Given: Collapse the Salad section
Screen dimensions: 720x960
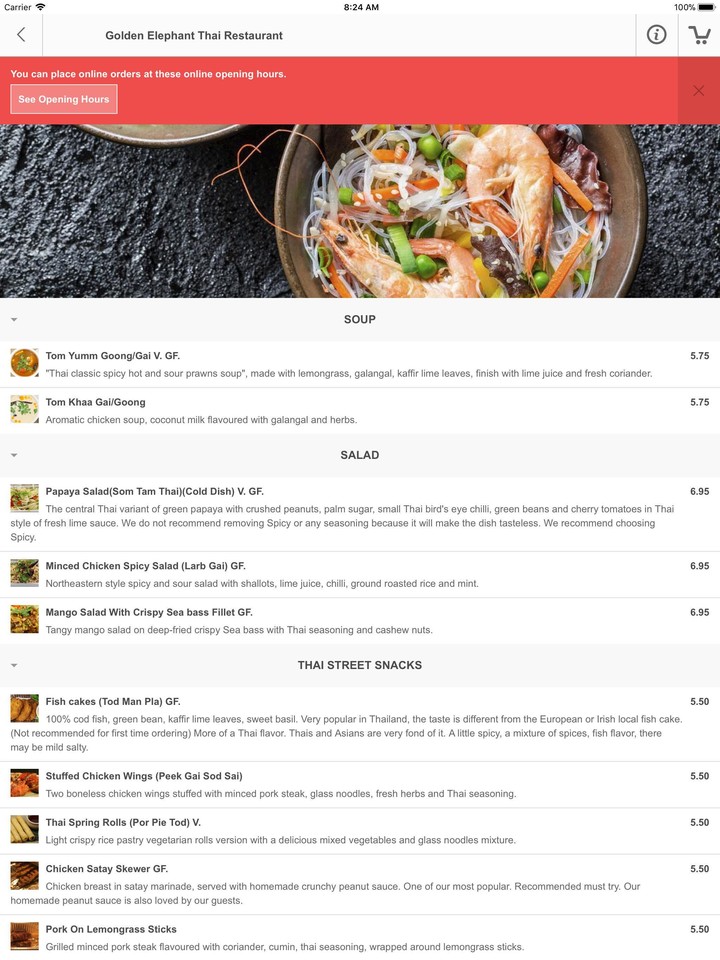Looking at the screenshot, I should [x=14, y=455].
